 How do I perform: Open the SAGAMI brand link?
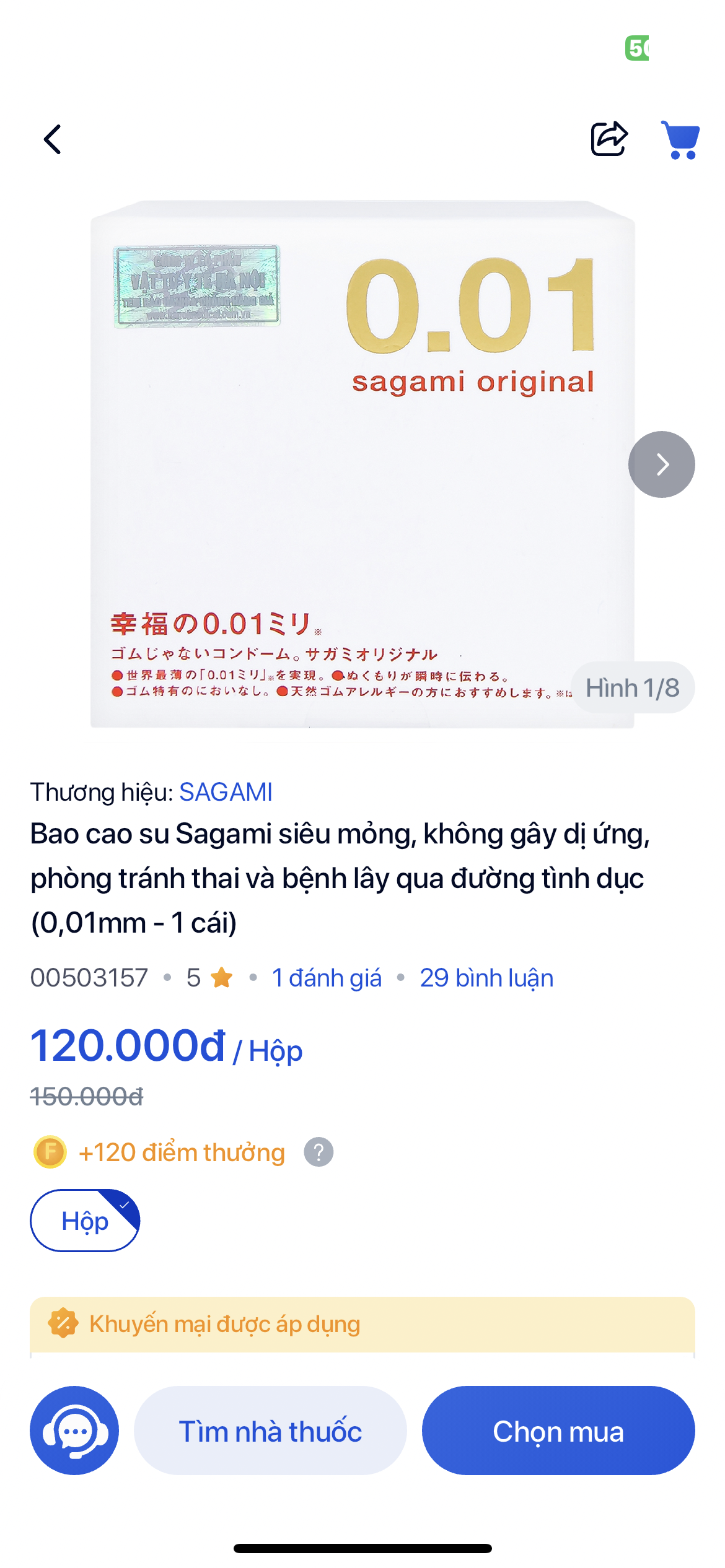click(226, 792)
